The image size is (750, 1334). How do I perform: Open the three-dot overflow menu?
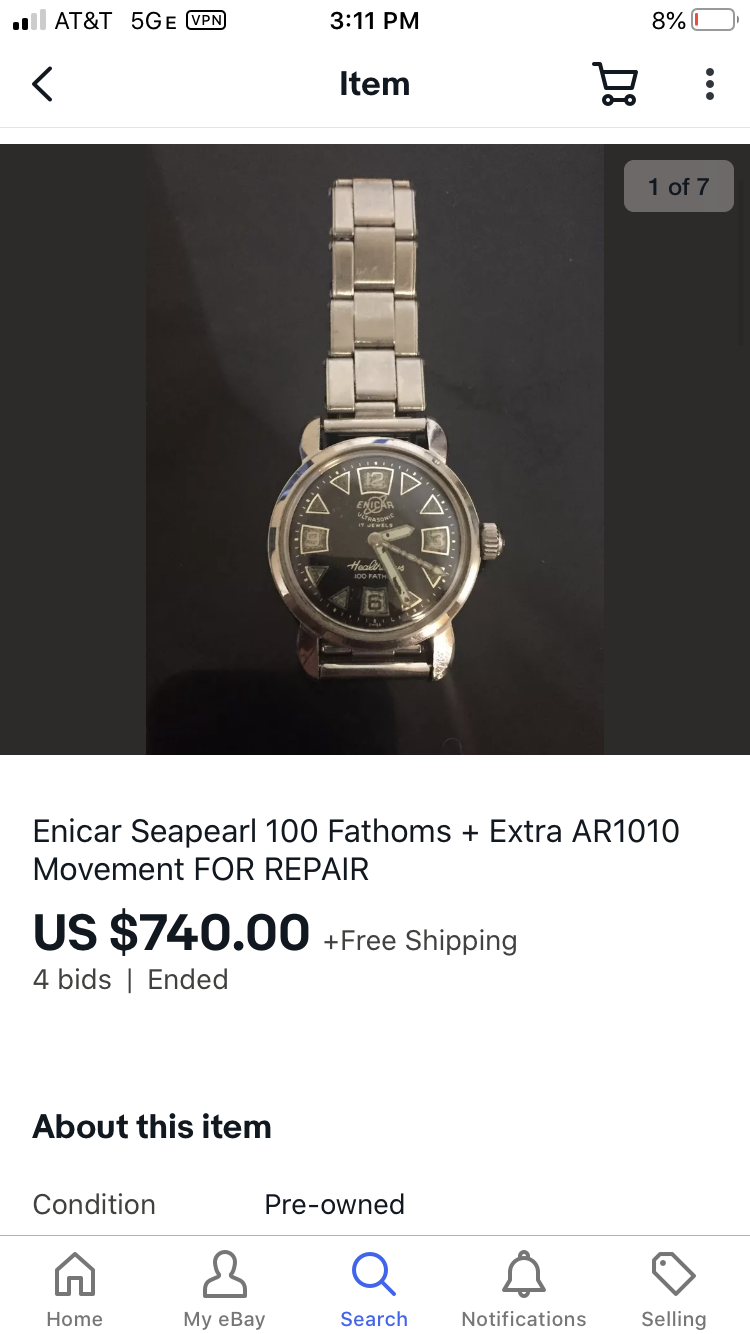(709, 85)
